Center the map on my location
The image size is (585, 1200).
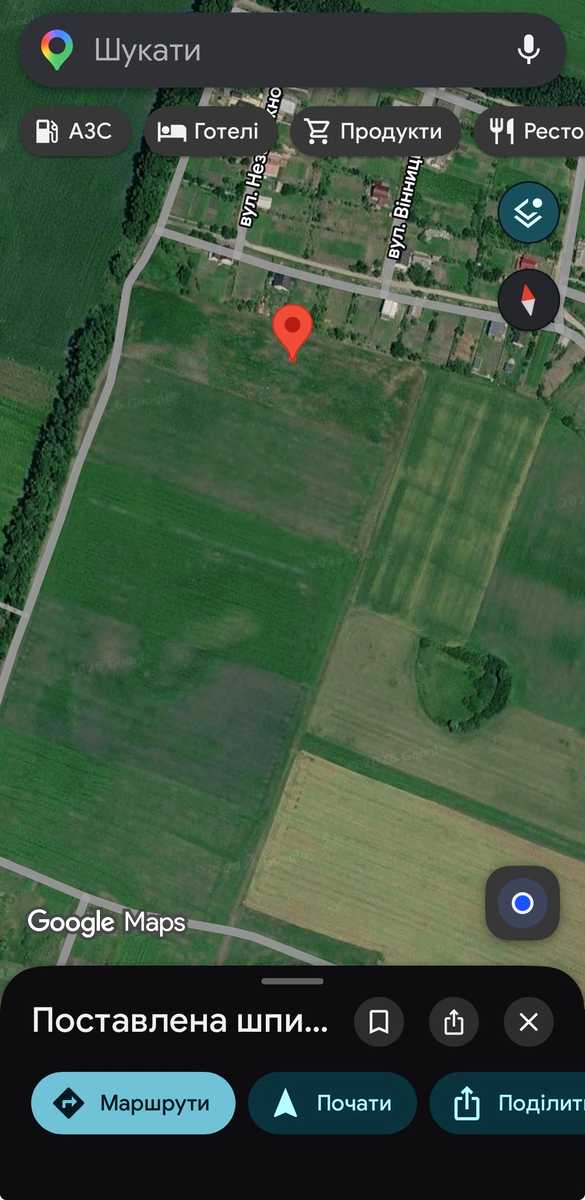522,904
